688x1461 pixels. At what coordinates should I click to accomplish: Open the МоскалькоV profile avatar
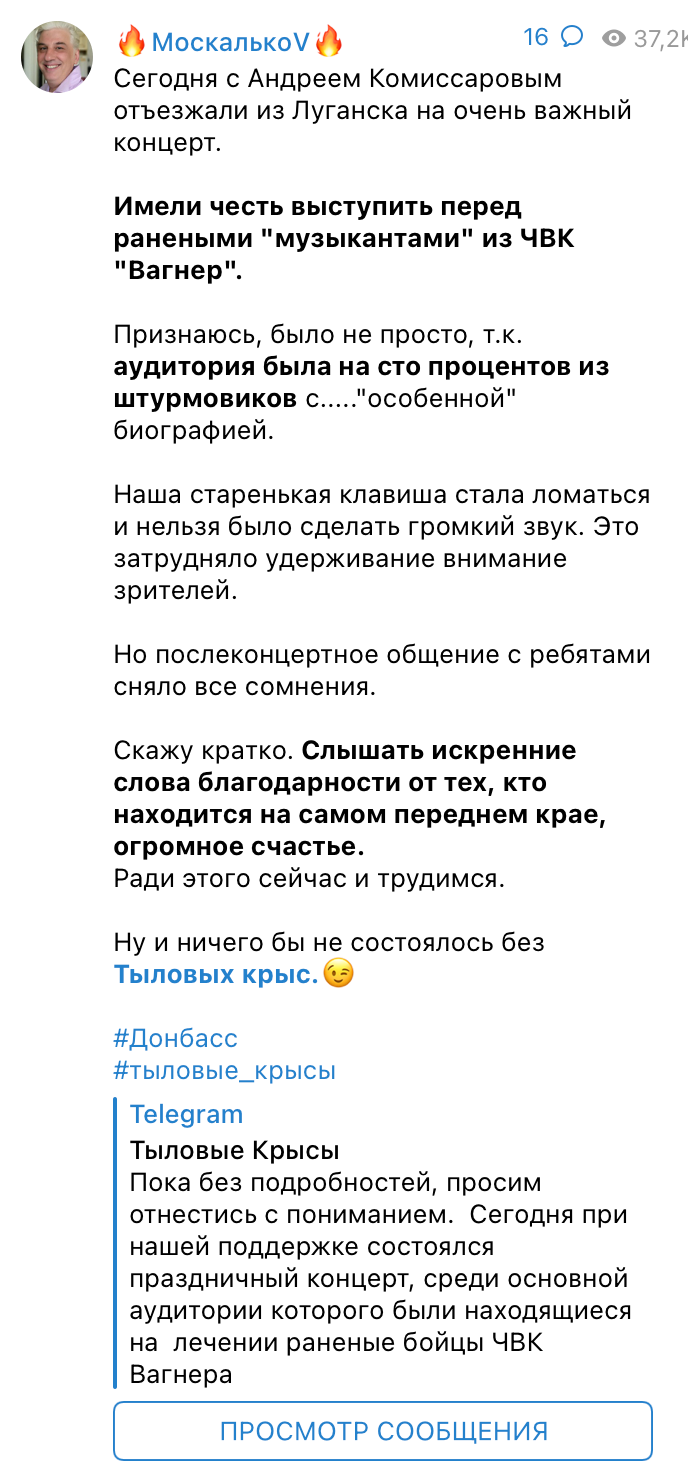(x=57, y=57)
